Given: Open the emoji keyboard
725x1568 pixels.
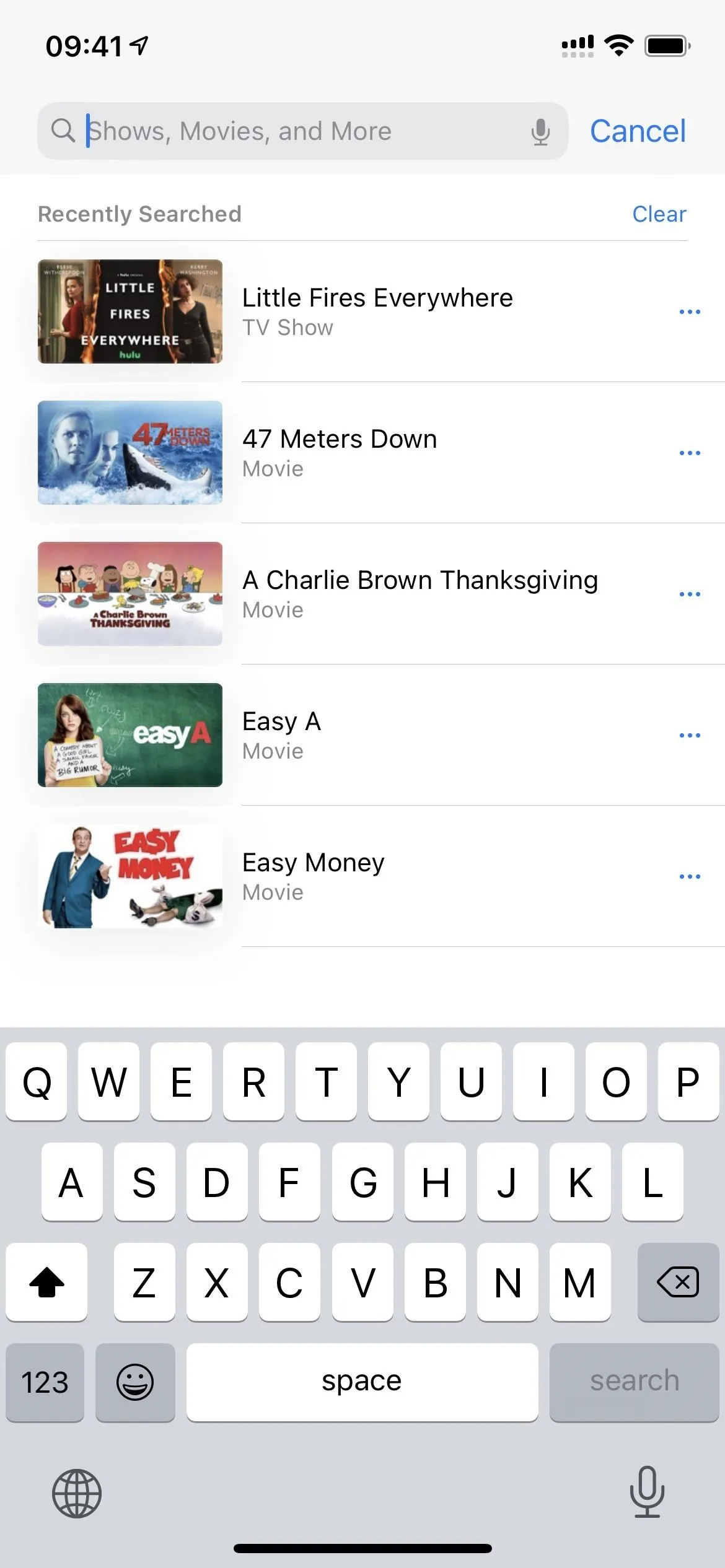Looking at the screenshot, I should pos(135,1382).
